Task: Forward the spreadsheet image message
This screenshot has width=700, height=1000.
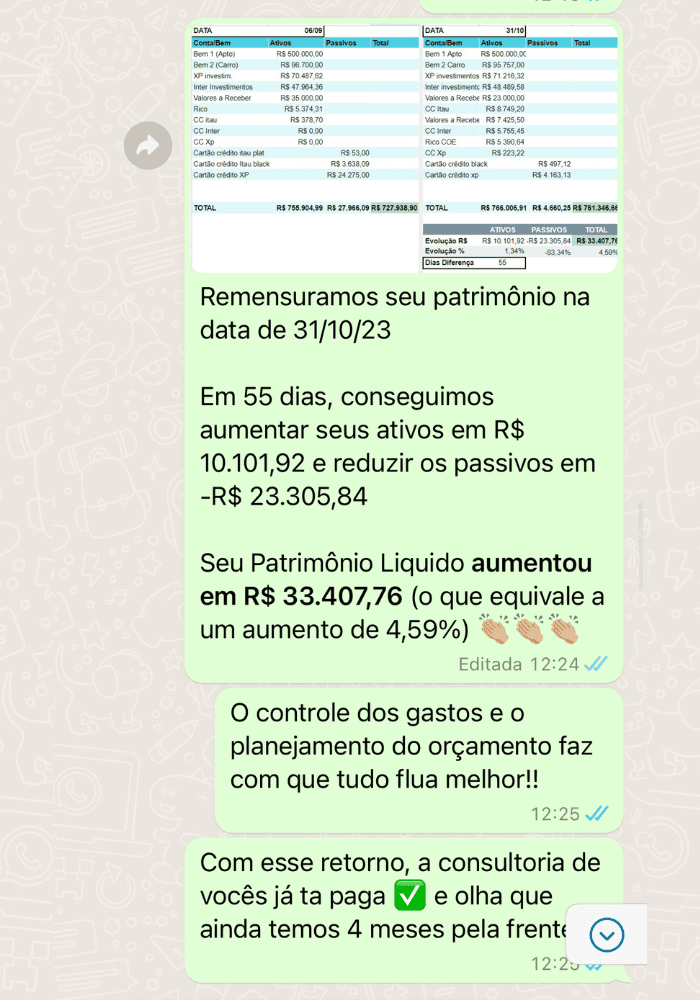Action: click(x=148, y=146)
